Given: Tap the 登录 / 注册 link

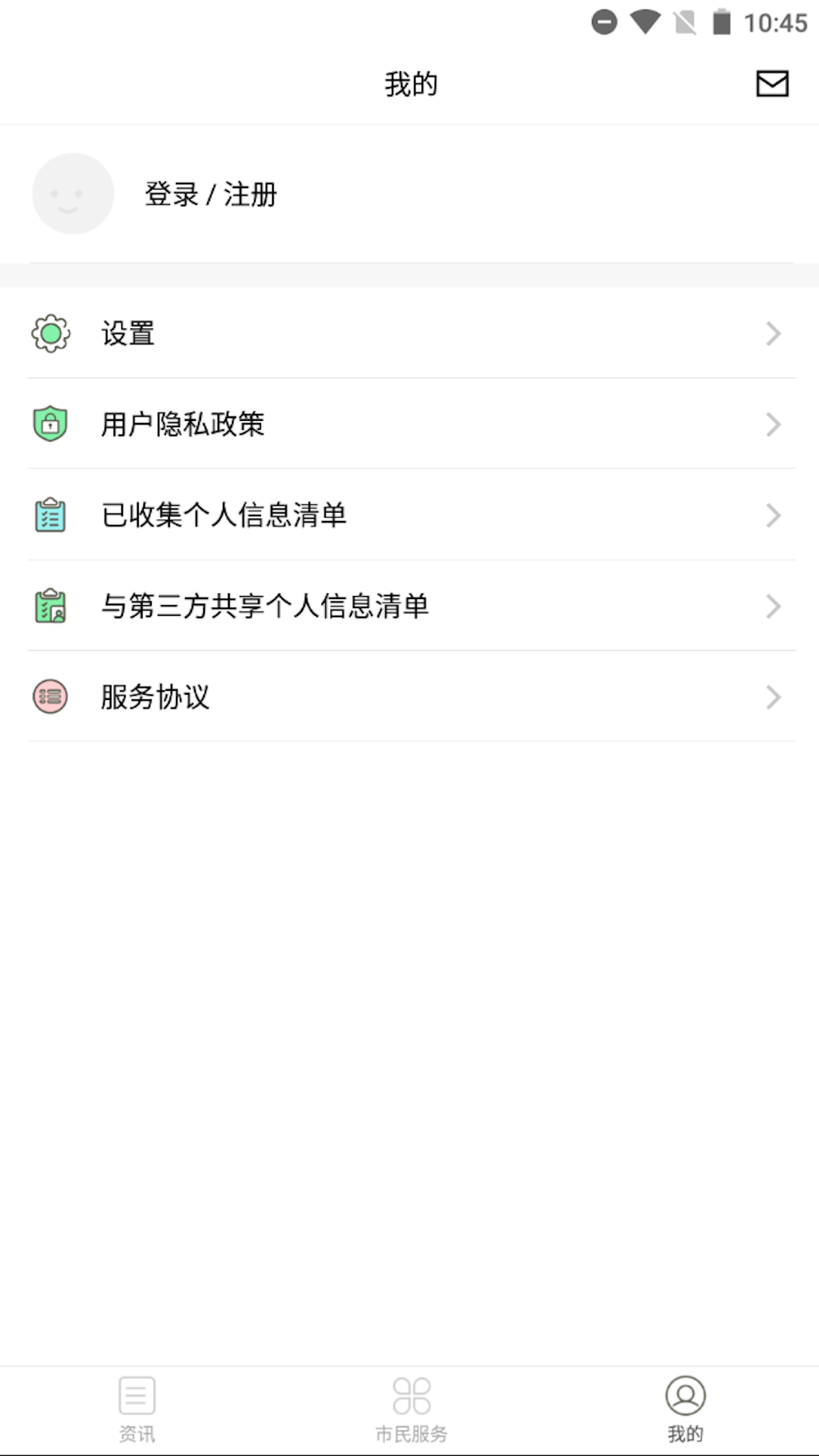Looking at the screenshot, I should (x=212, y=193).
